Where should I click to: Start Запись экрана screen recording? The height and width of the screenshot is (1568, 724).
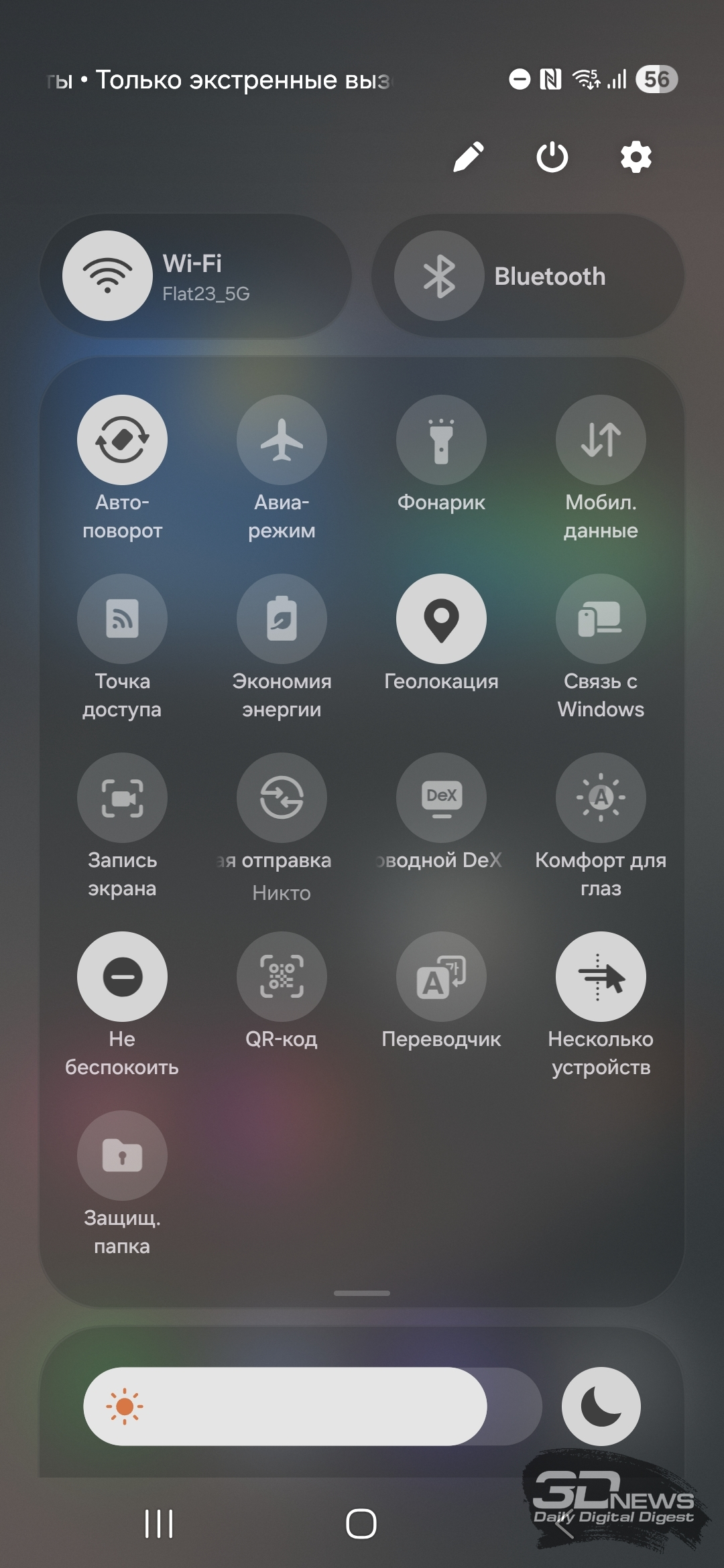(122, 797)
